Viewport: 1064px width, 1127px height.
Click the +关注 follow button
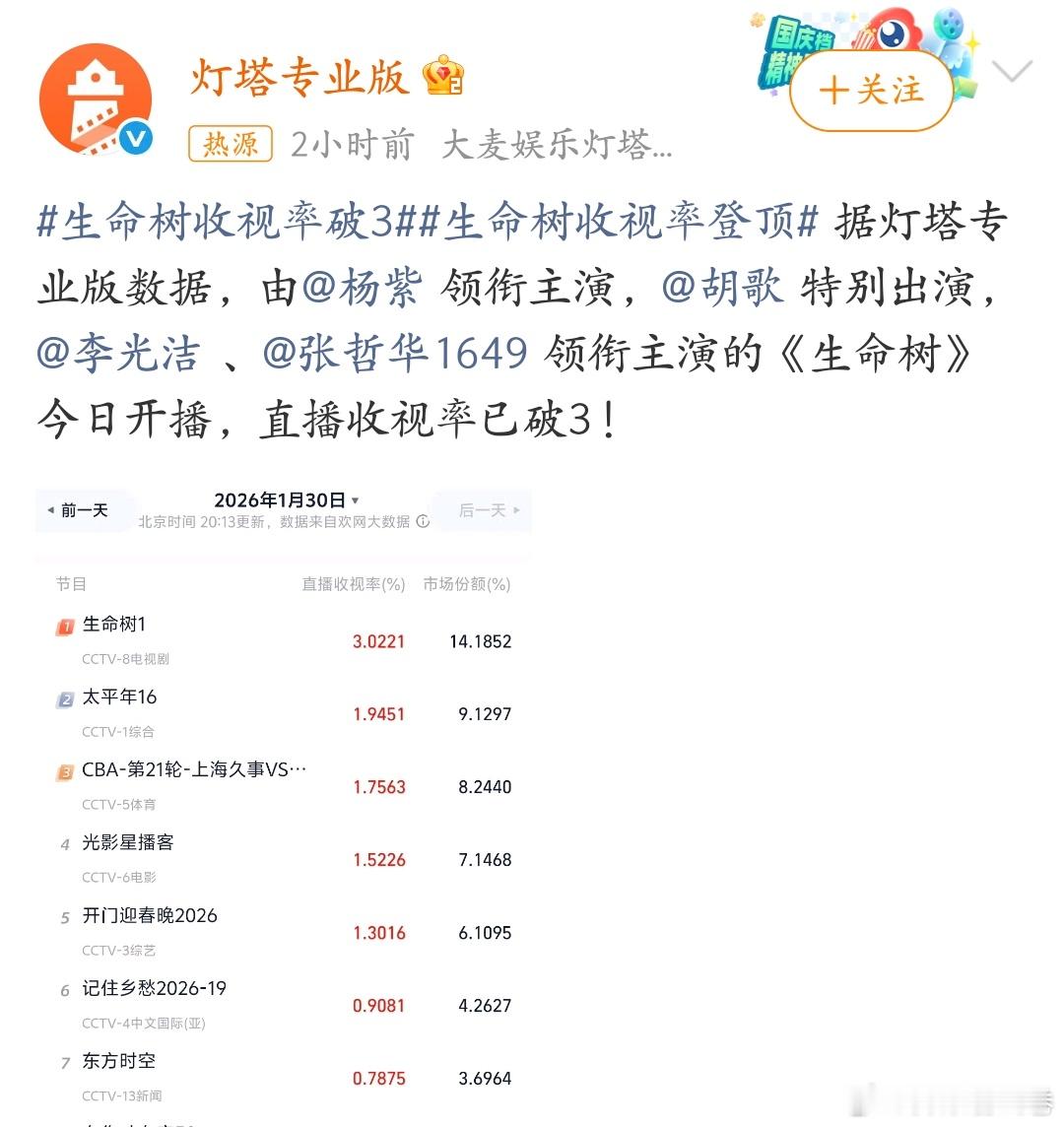871,91
